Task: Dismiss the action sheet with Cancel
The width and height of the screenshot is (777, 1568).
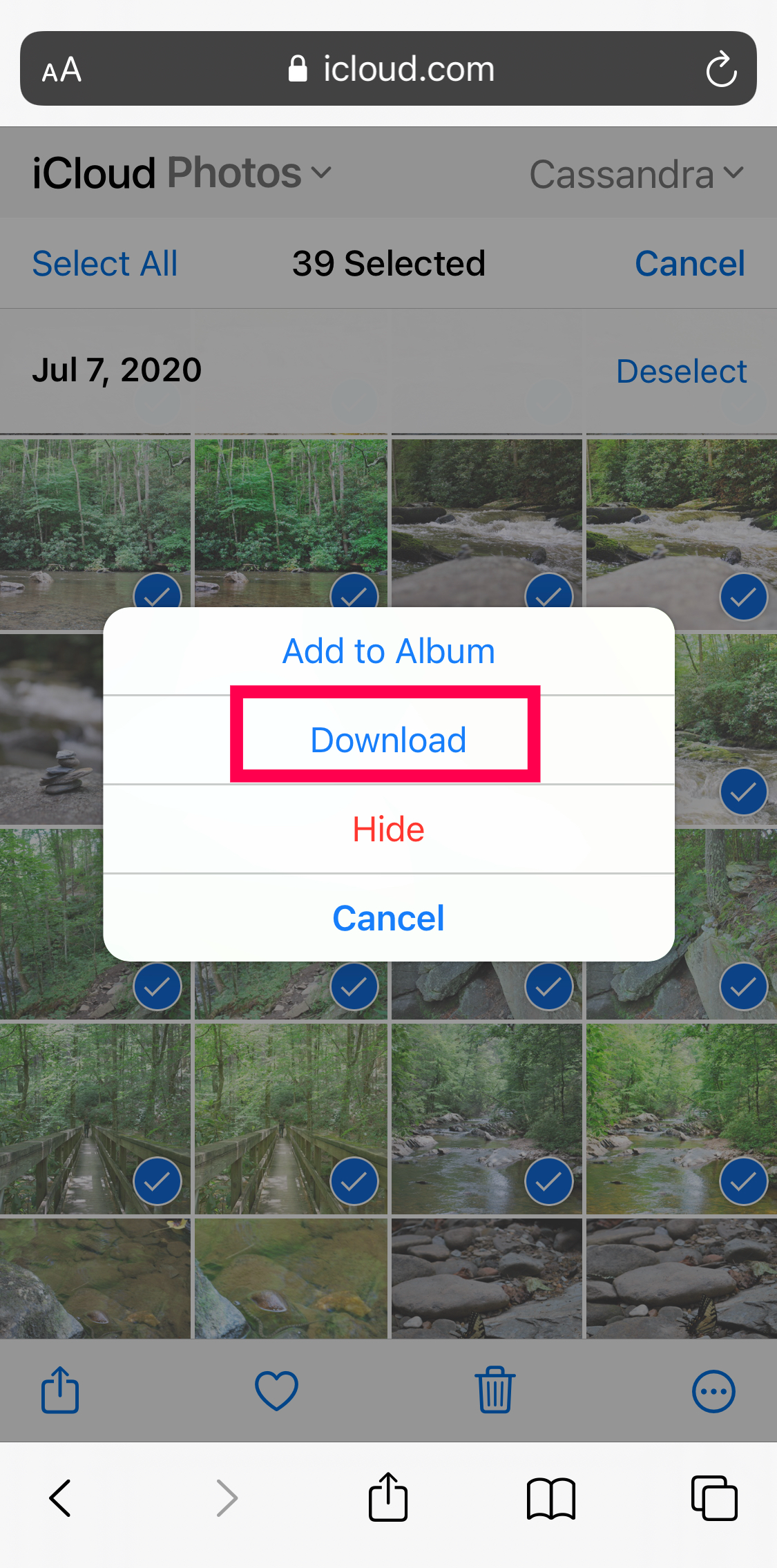Action: (x=388, y=918)
